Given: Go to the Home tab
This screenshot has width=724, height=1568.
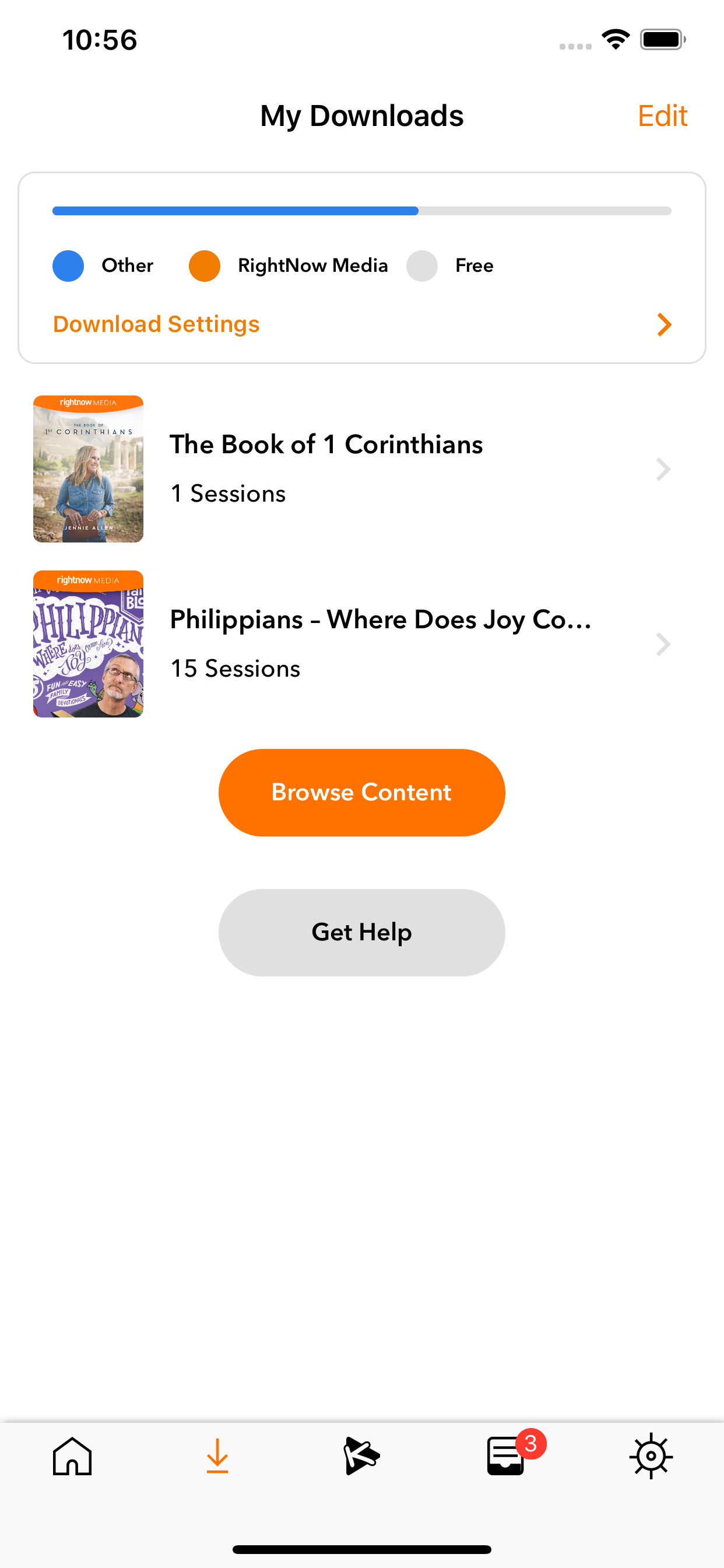Looking at the screenshot, I should (x=72, y=1456).
